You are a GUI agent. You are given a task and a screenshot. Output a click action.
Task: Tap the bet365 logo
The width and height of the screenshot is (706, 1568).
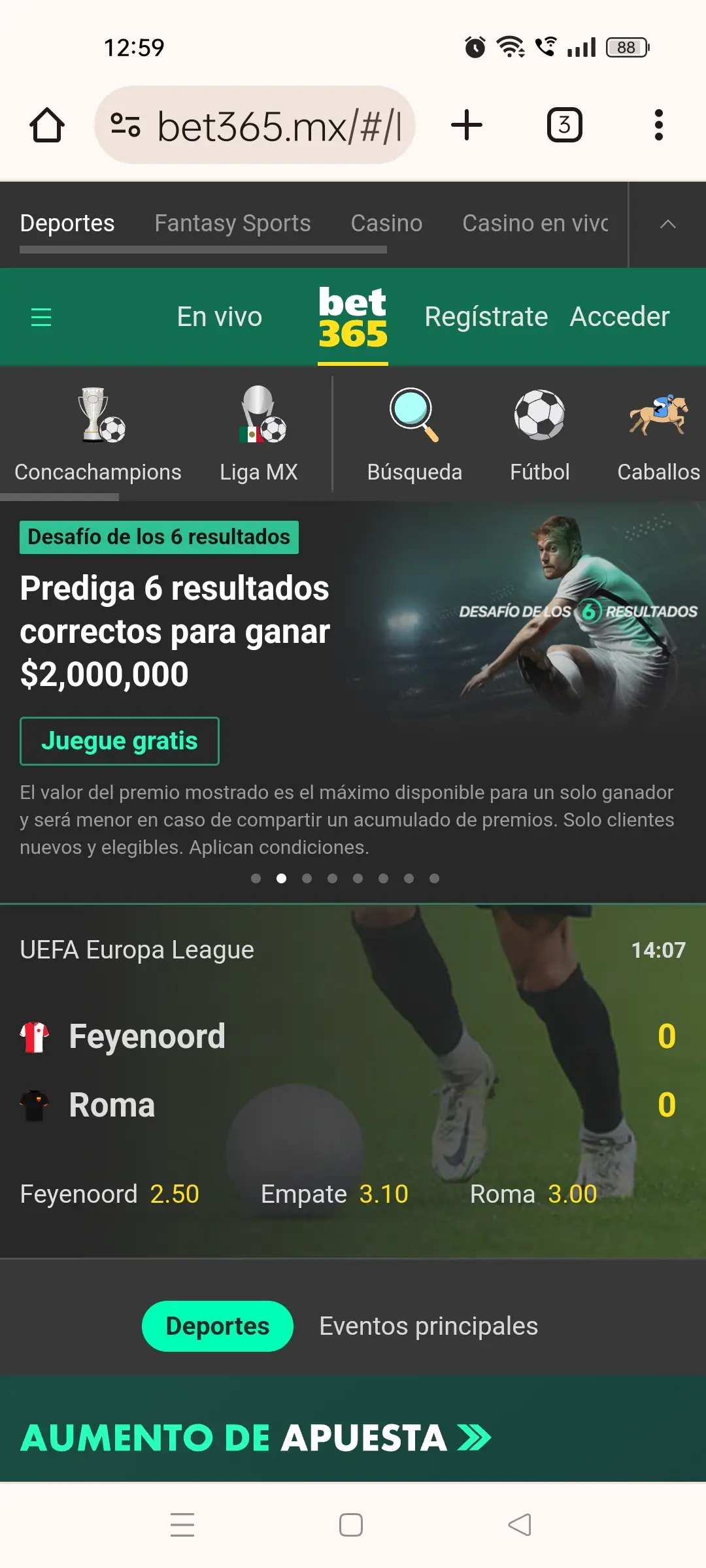click(352, 317)
